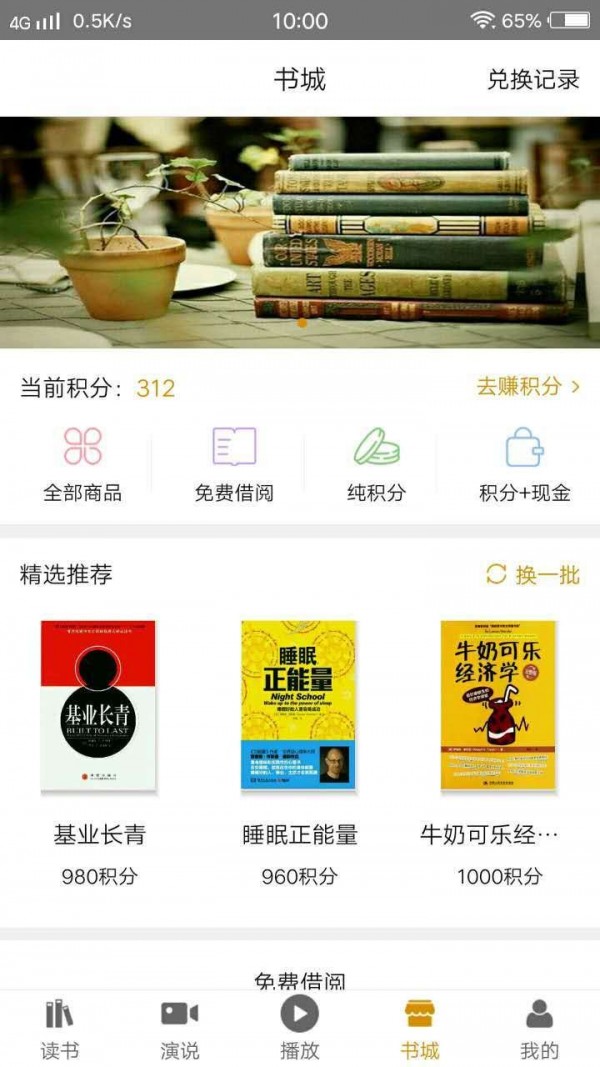Refresh recommendations with 换一批
This screenshot has width=600, height=1067.
coord(533,574)
